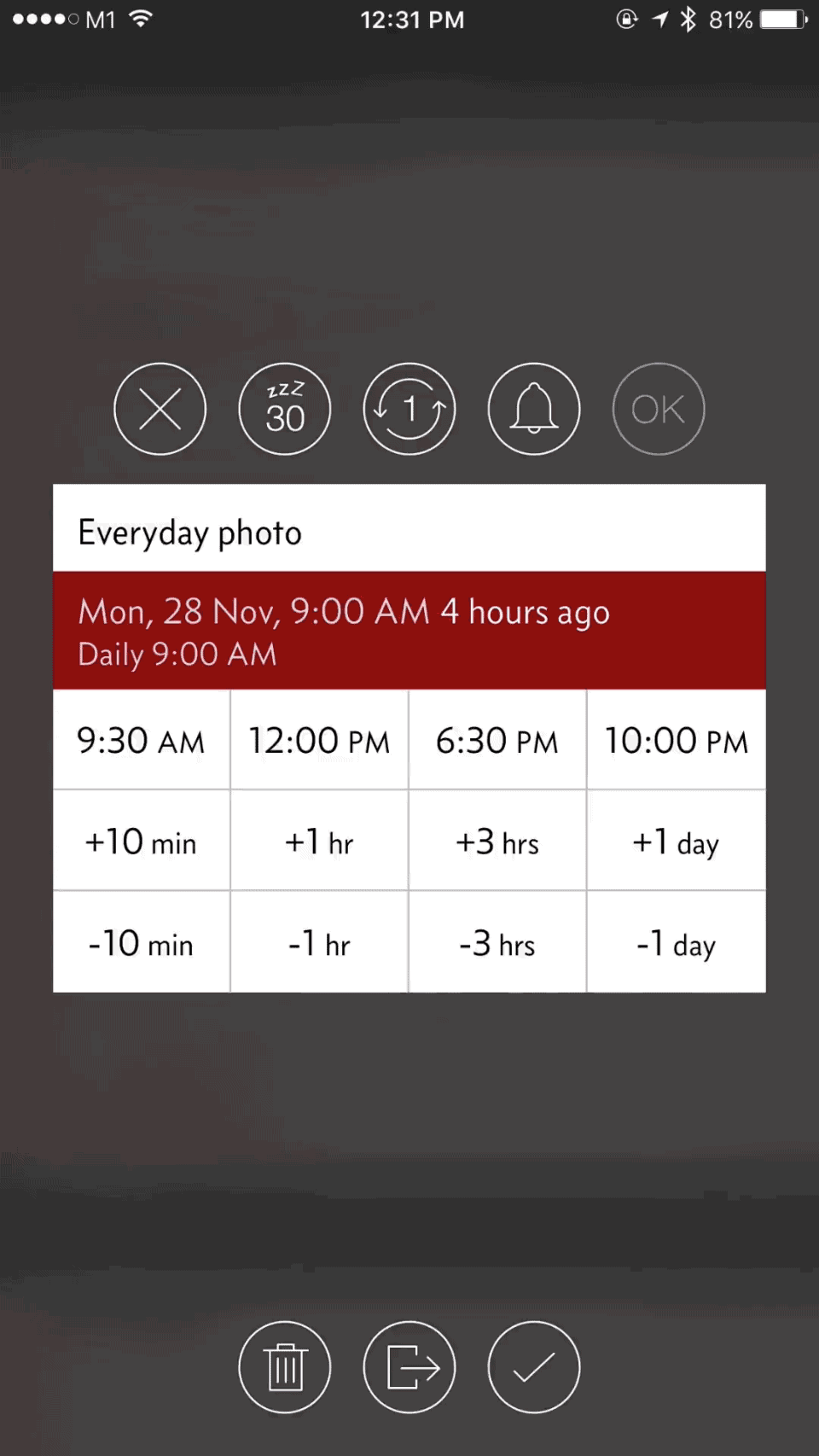Postpone reminder until 6:30 PM
This screenshot has width=819, height=1456.
click(x=497, y=741)
